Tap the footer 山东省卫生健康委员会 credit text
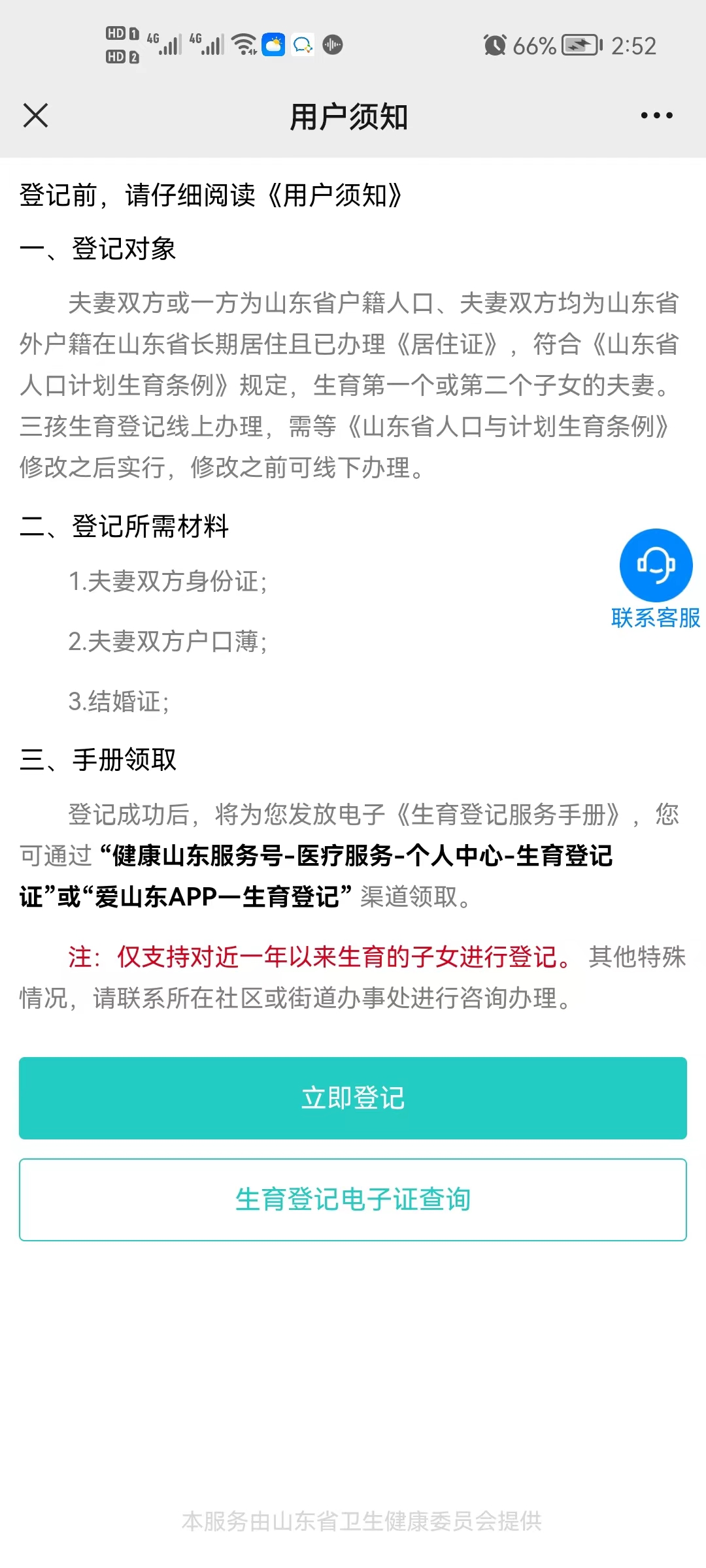Viewport: 706px width, 1568px height. pos(353,1521)
